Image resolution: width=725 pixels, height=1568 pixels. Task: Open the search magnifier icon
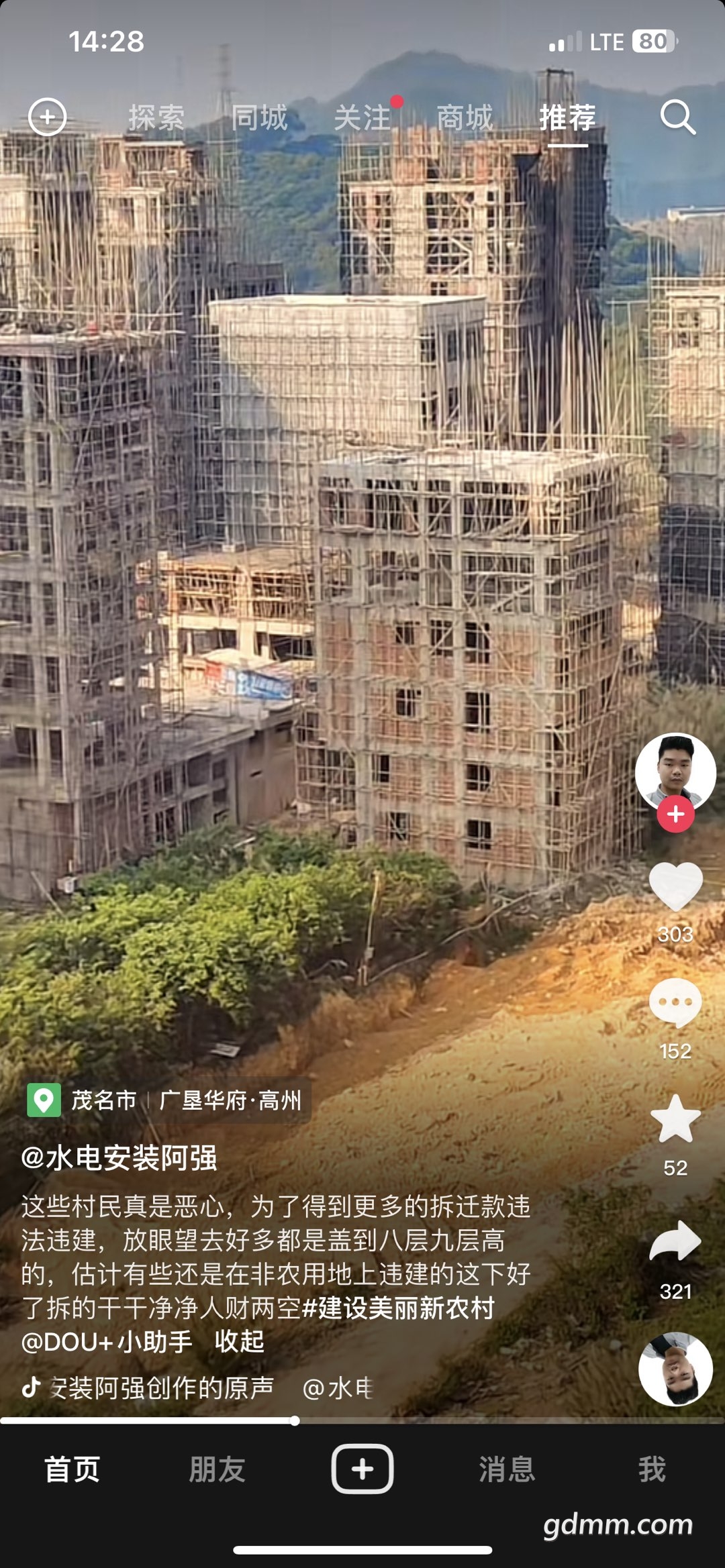click(x=677, y=117)
